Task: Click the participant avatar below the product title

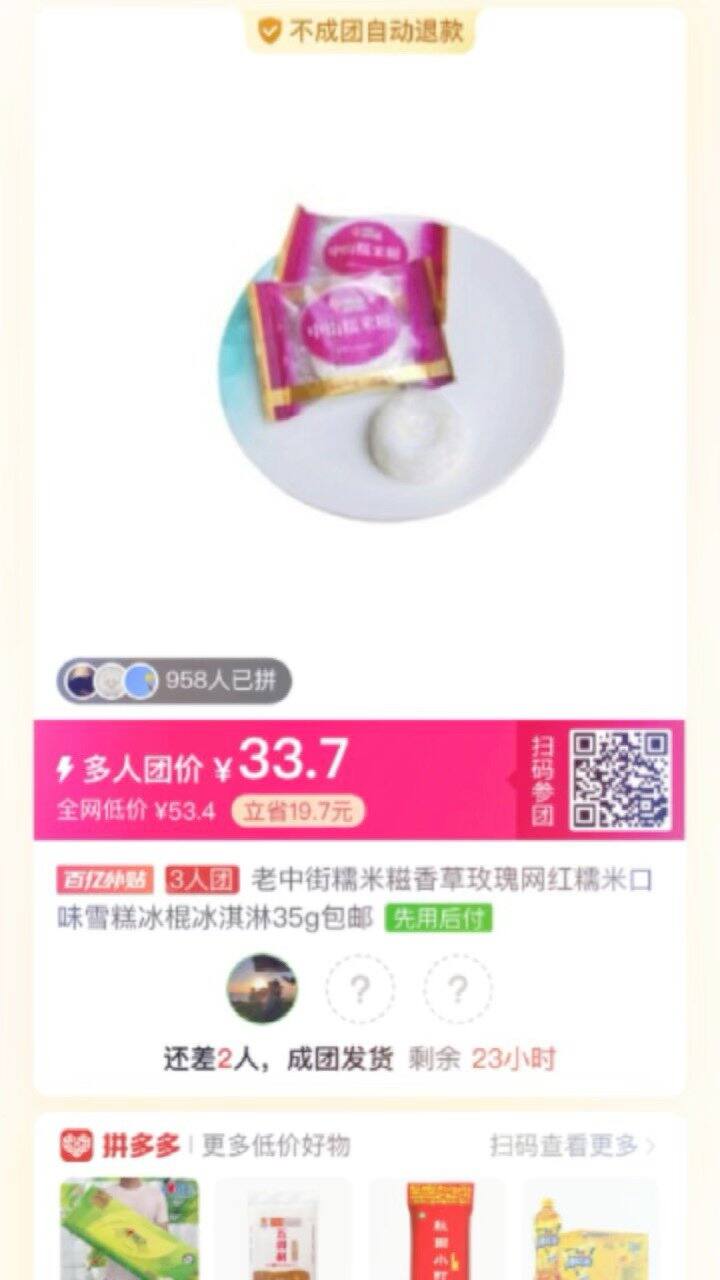Action: pyautogui.click(x=266, y=989)
